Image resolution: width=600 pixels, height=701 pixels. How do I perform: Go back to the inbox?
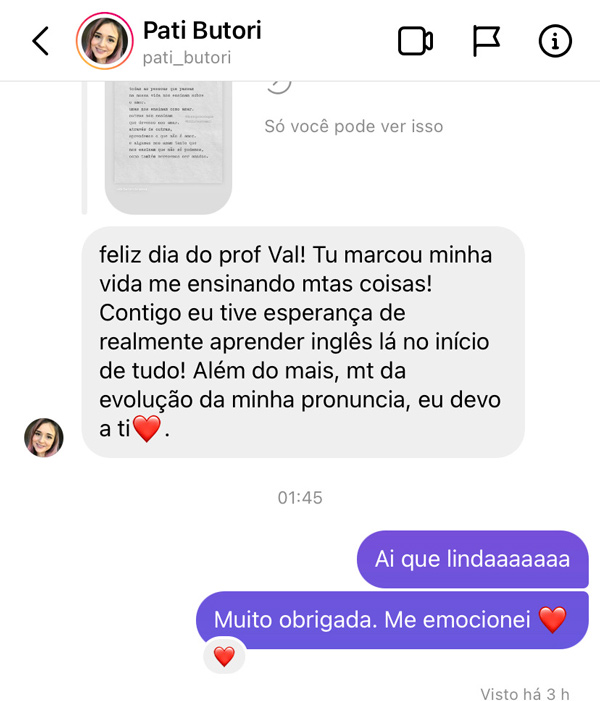pos(40,41)
